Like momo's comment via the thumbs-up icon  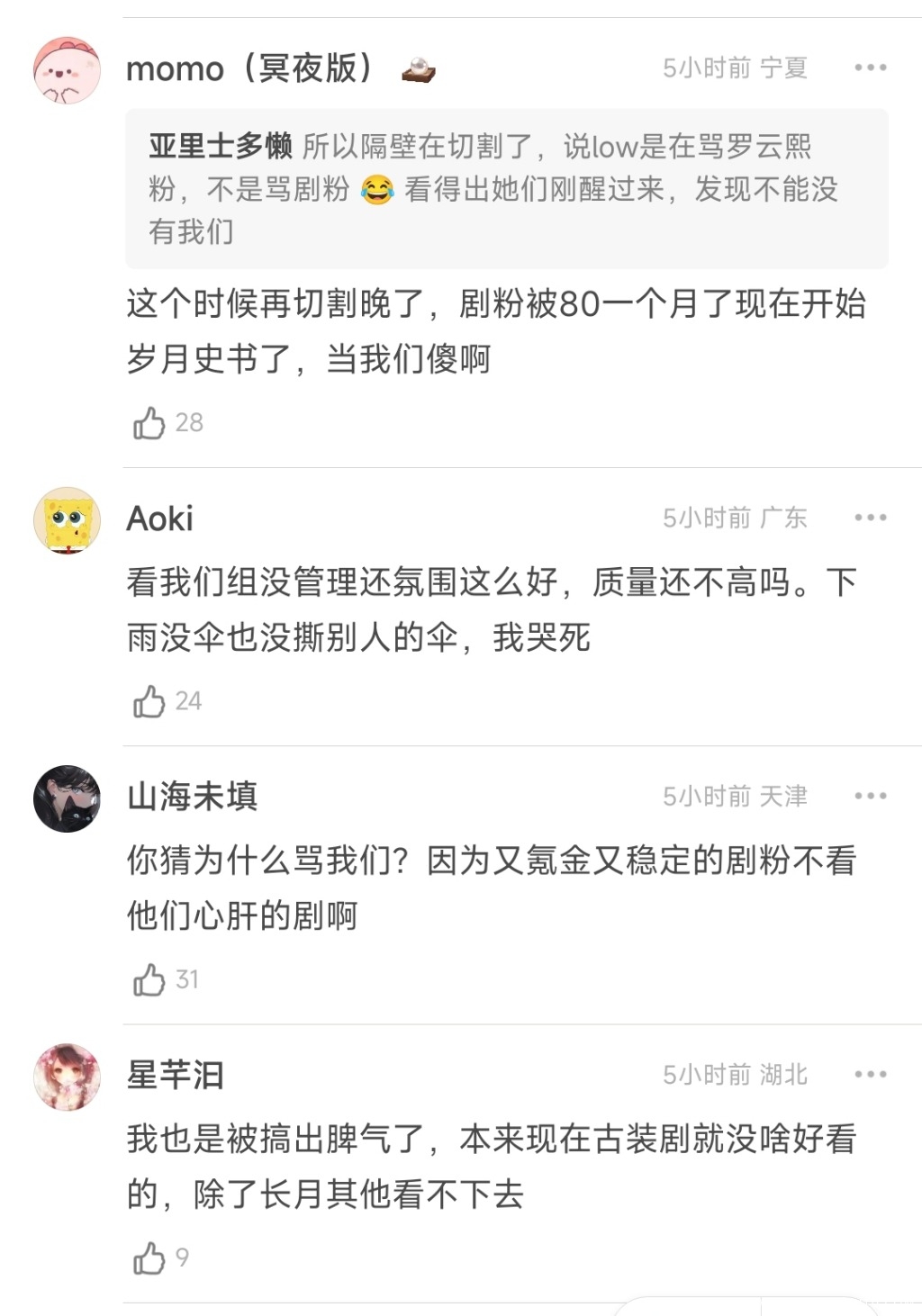coord(149,423)
